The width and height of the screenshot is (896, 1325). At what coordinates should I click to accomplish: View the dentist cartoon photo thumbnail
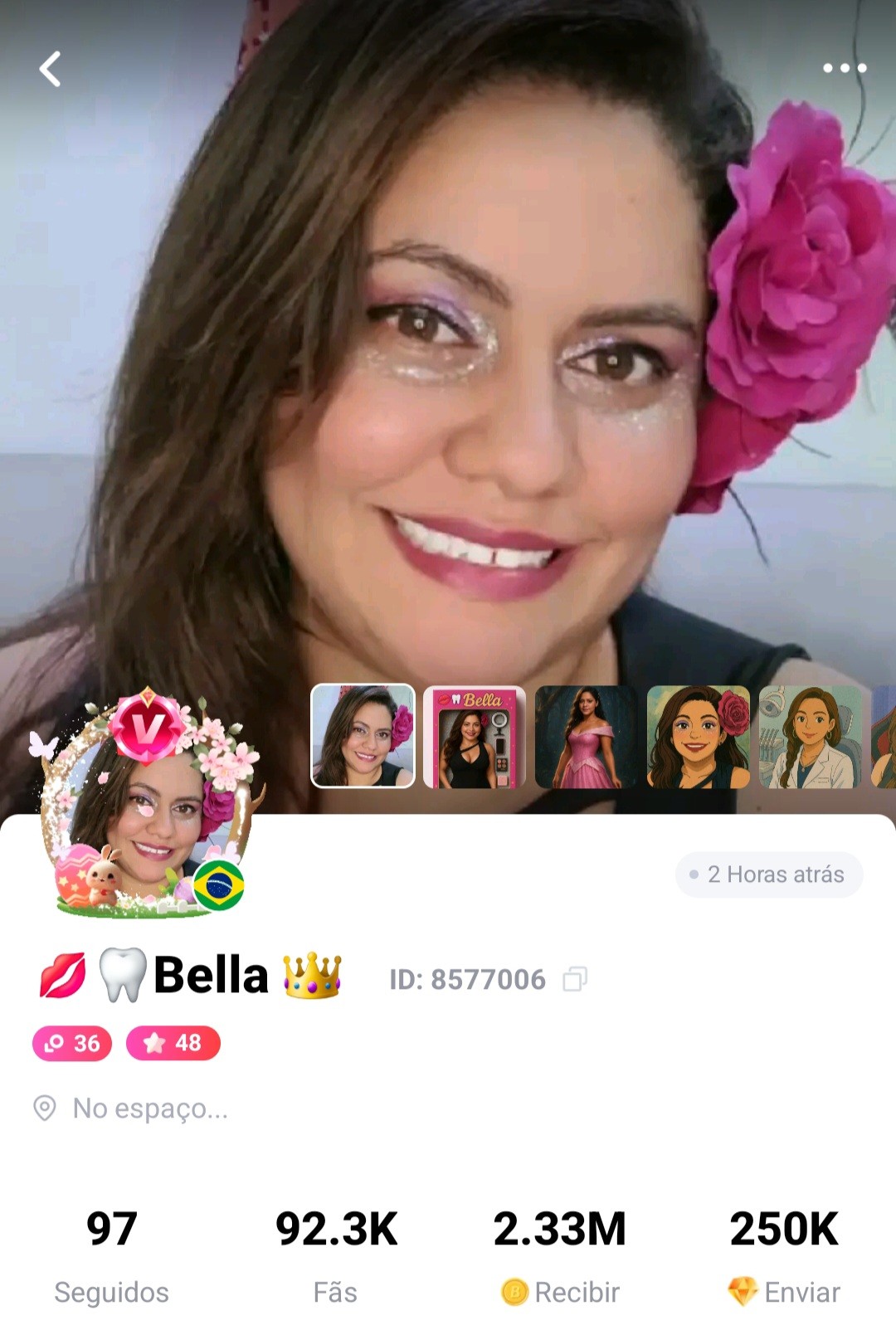click(810, 736)
